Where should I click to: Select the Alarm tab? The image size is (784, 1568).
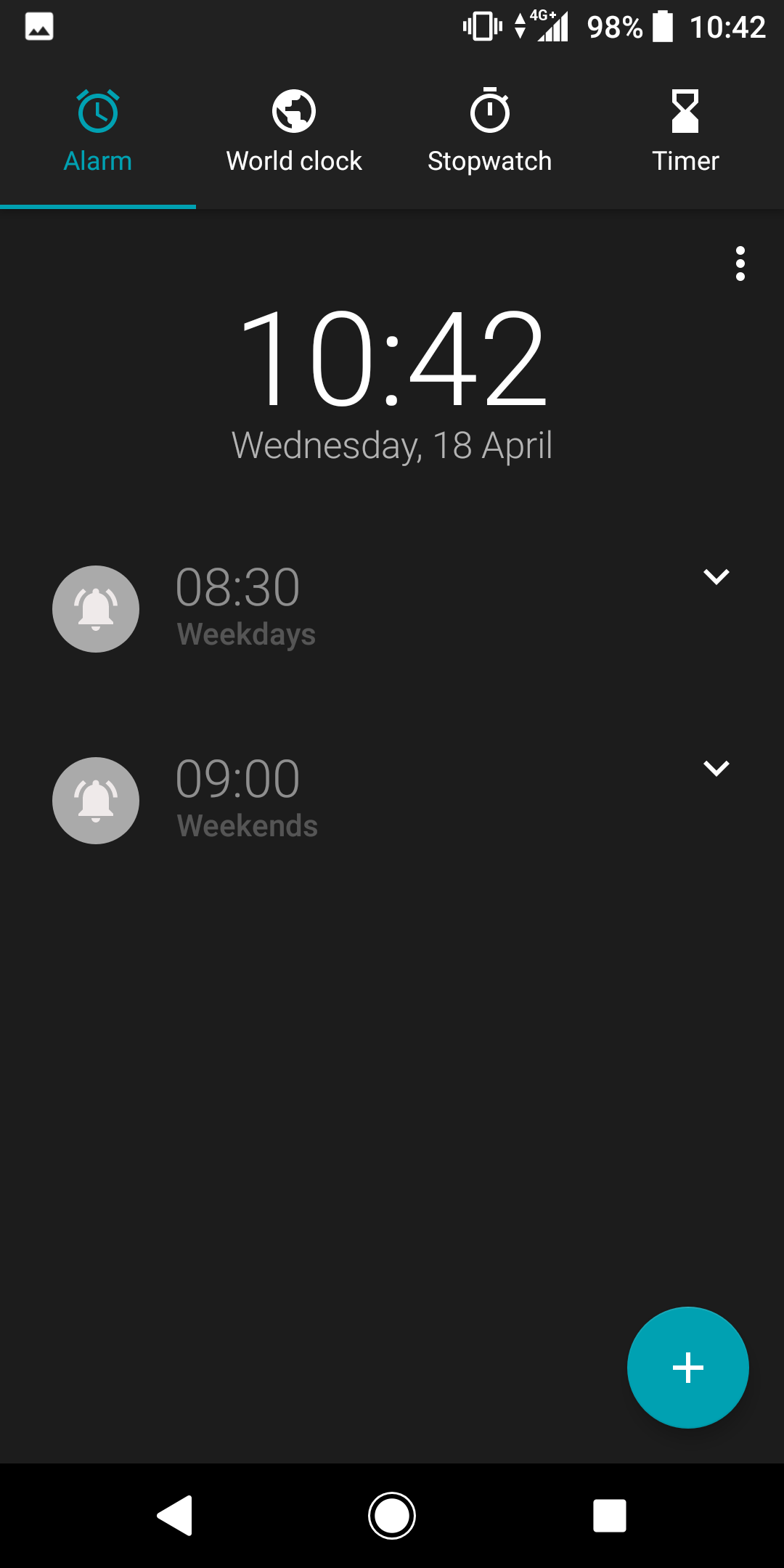[x=98, y=131]
